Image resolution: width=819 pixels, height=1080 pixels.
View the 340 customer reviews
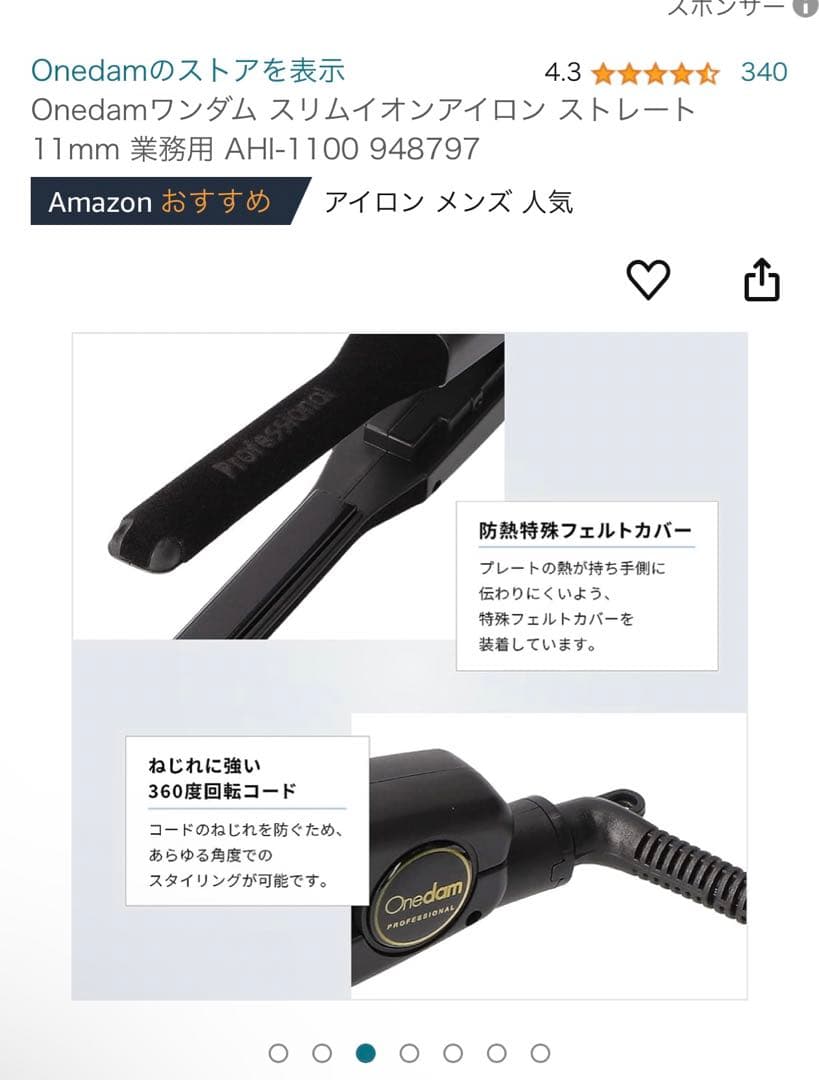tap(765, 72)
